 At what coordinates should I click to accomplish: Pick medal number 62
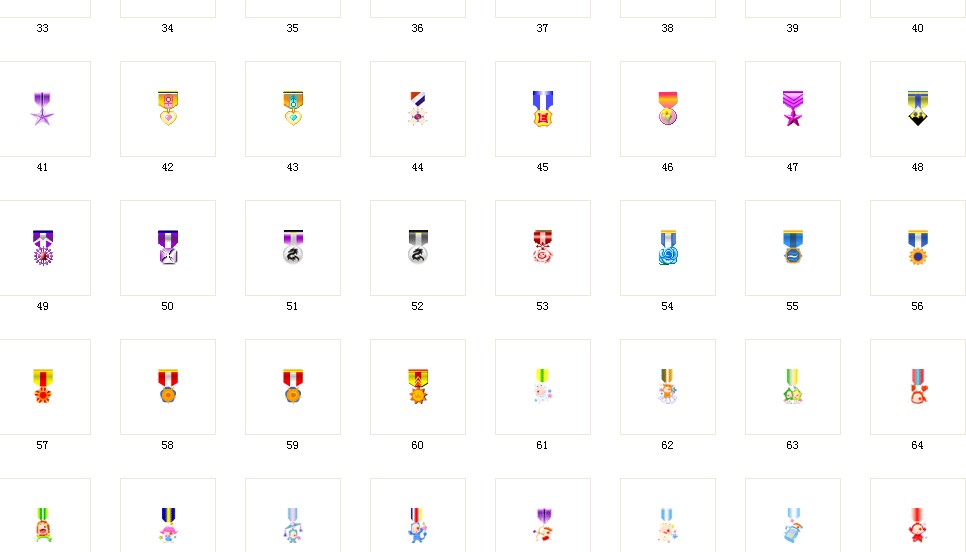click(x=667, y=387)
